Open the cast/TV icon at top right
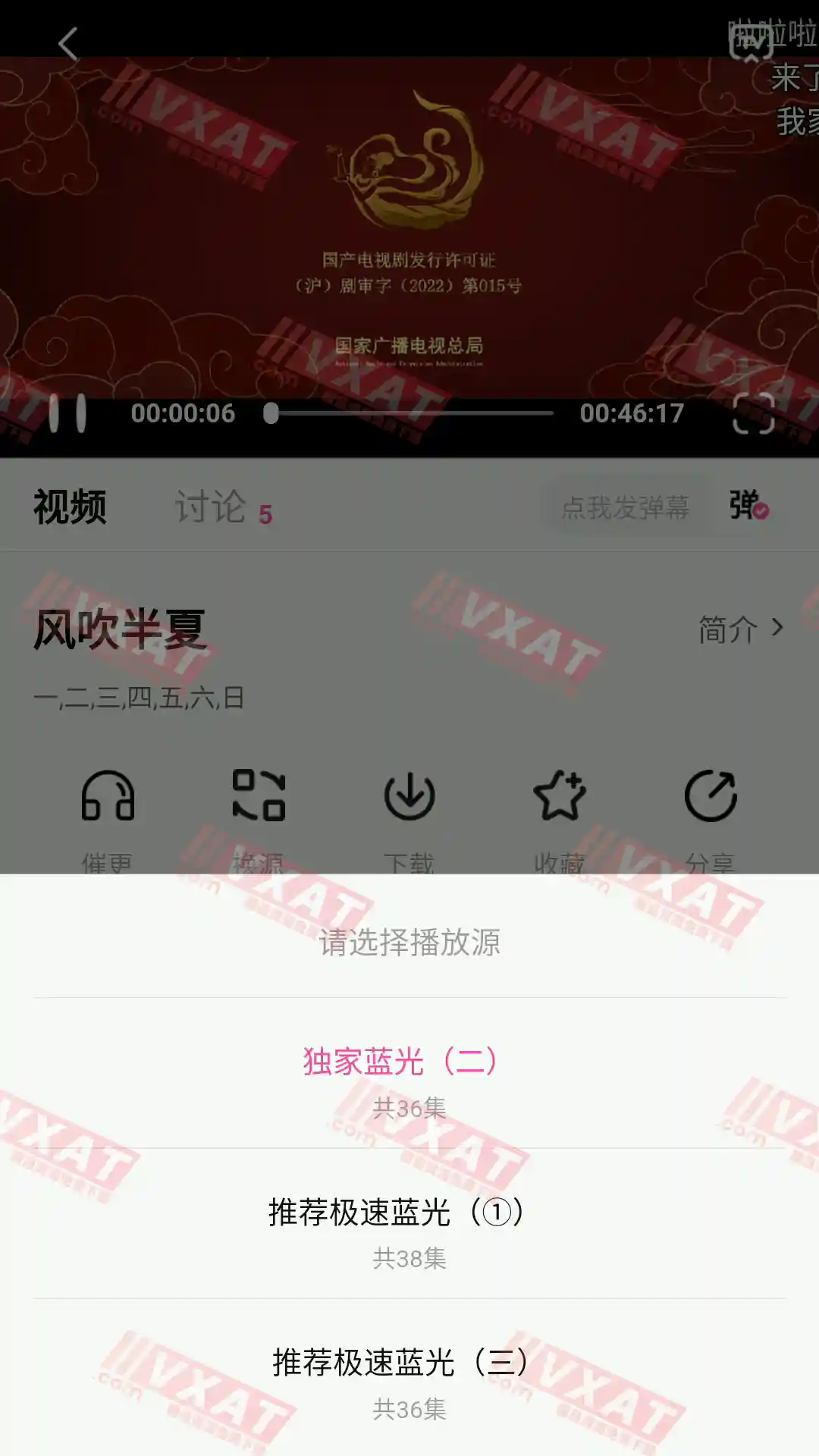The image size is (819, 1456). (x=751, y=44)
